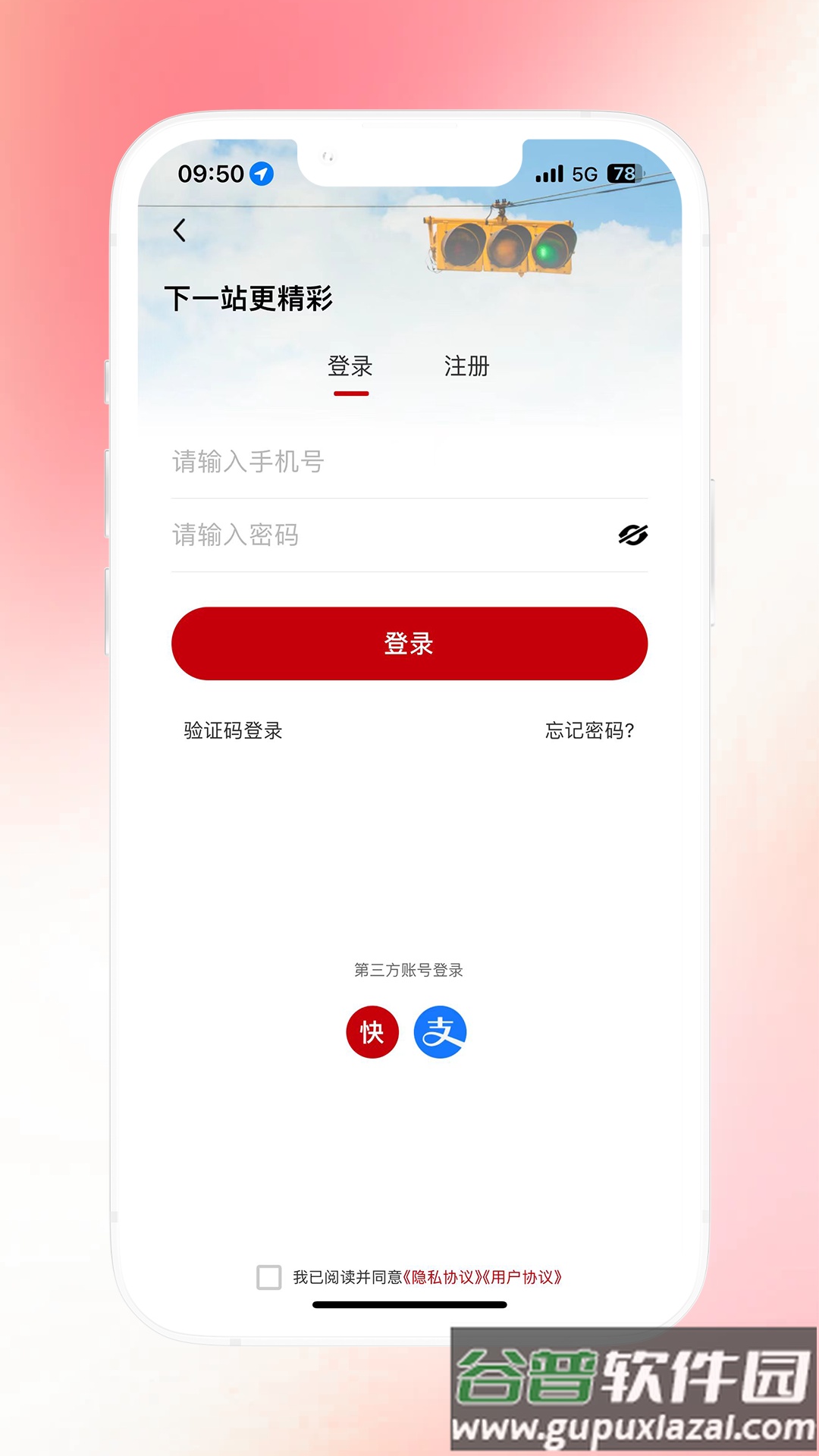This screenshot has height=1456, width=819.
Task: Open 验证码登录 verification code login
Action: 232,731
